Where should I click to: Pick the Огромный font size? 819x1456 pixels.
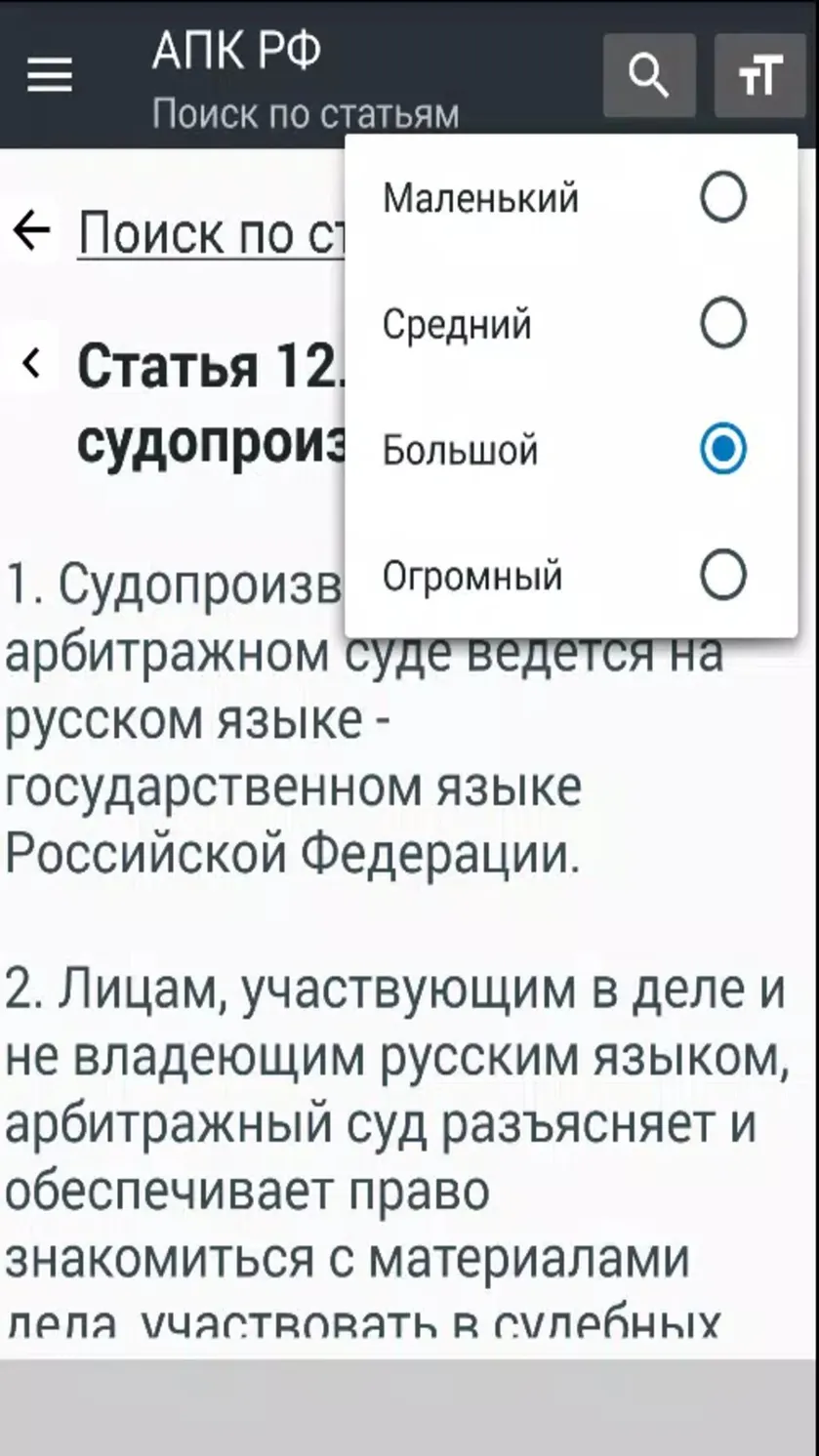coord(571,576)
